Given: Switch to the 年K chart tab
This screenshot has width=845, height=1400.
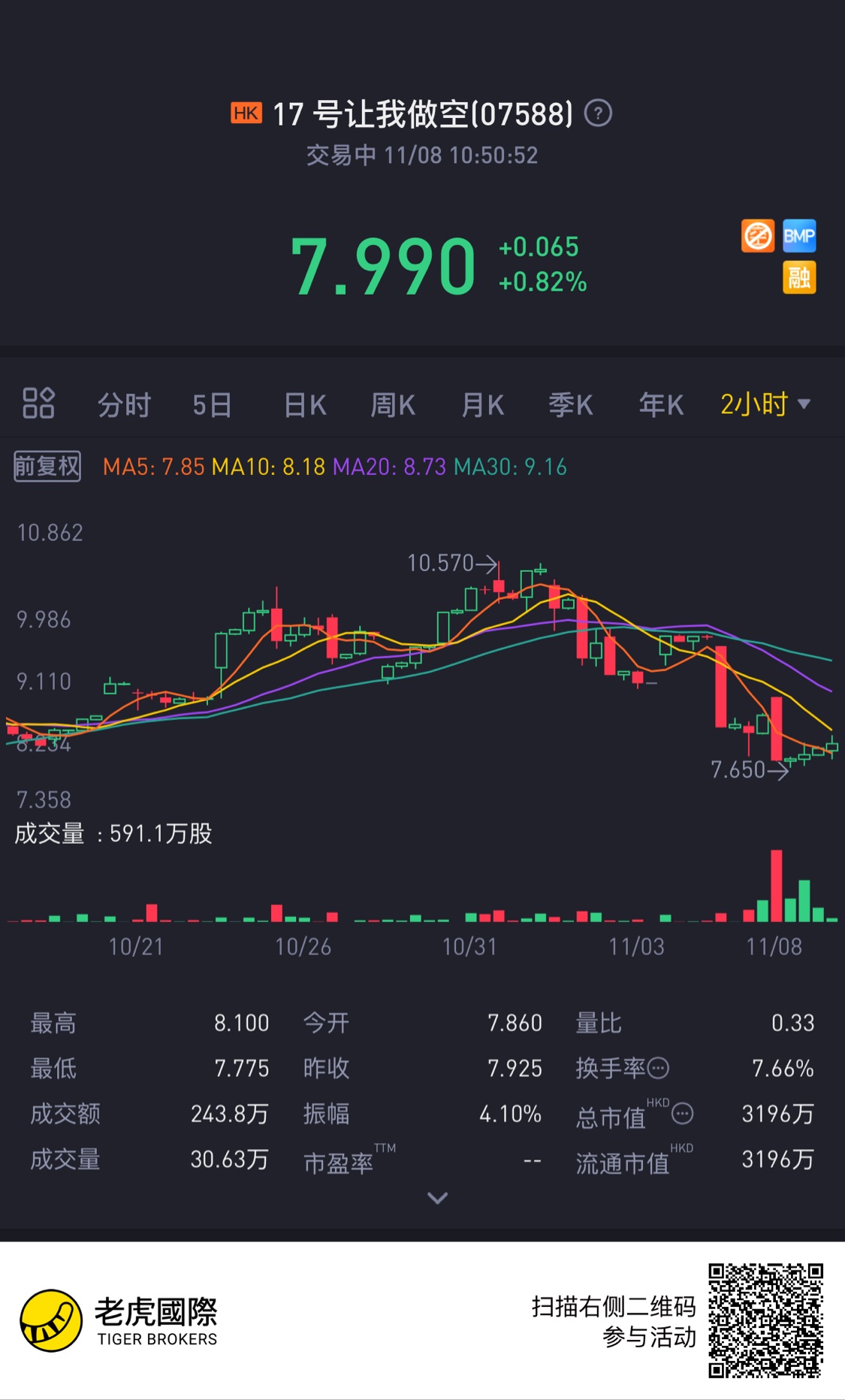Looking at the screenshot, I should [x=661, y=405].
